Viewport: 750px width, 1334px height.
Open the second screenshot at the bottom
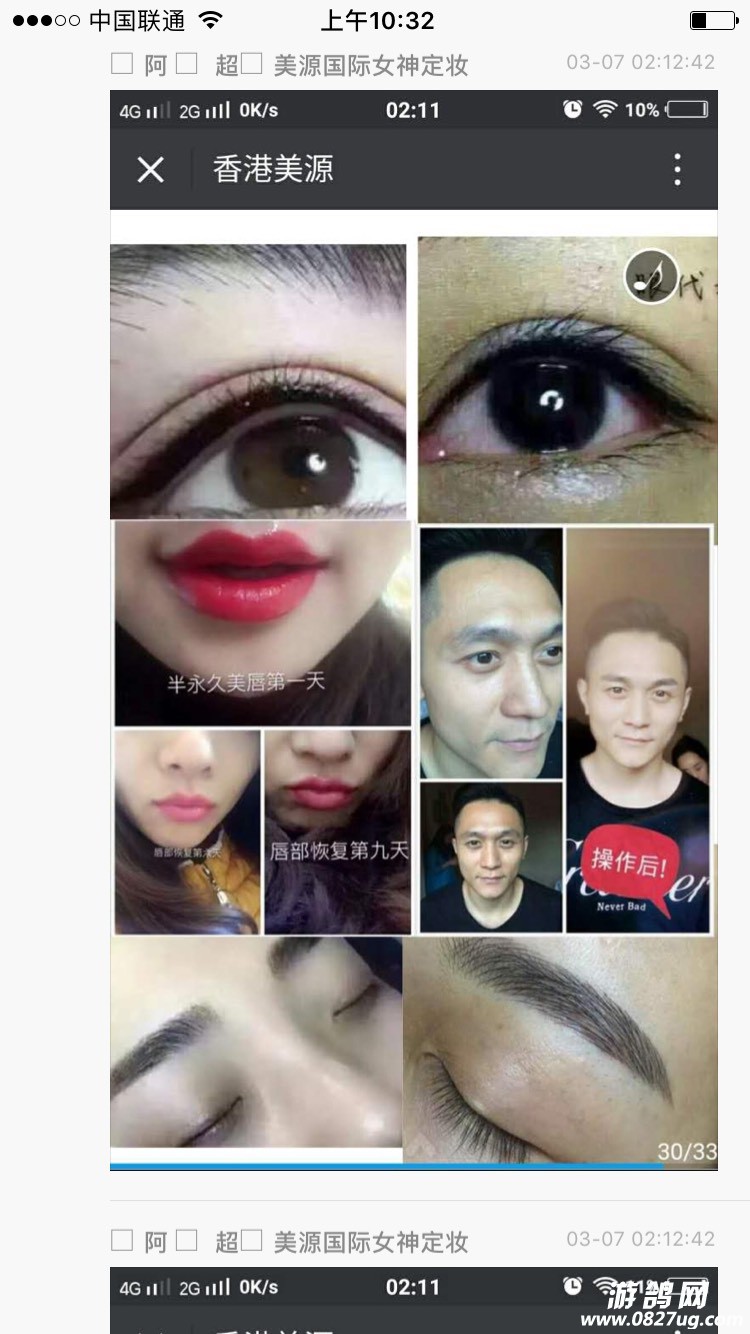[413, 1298]
